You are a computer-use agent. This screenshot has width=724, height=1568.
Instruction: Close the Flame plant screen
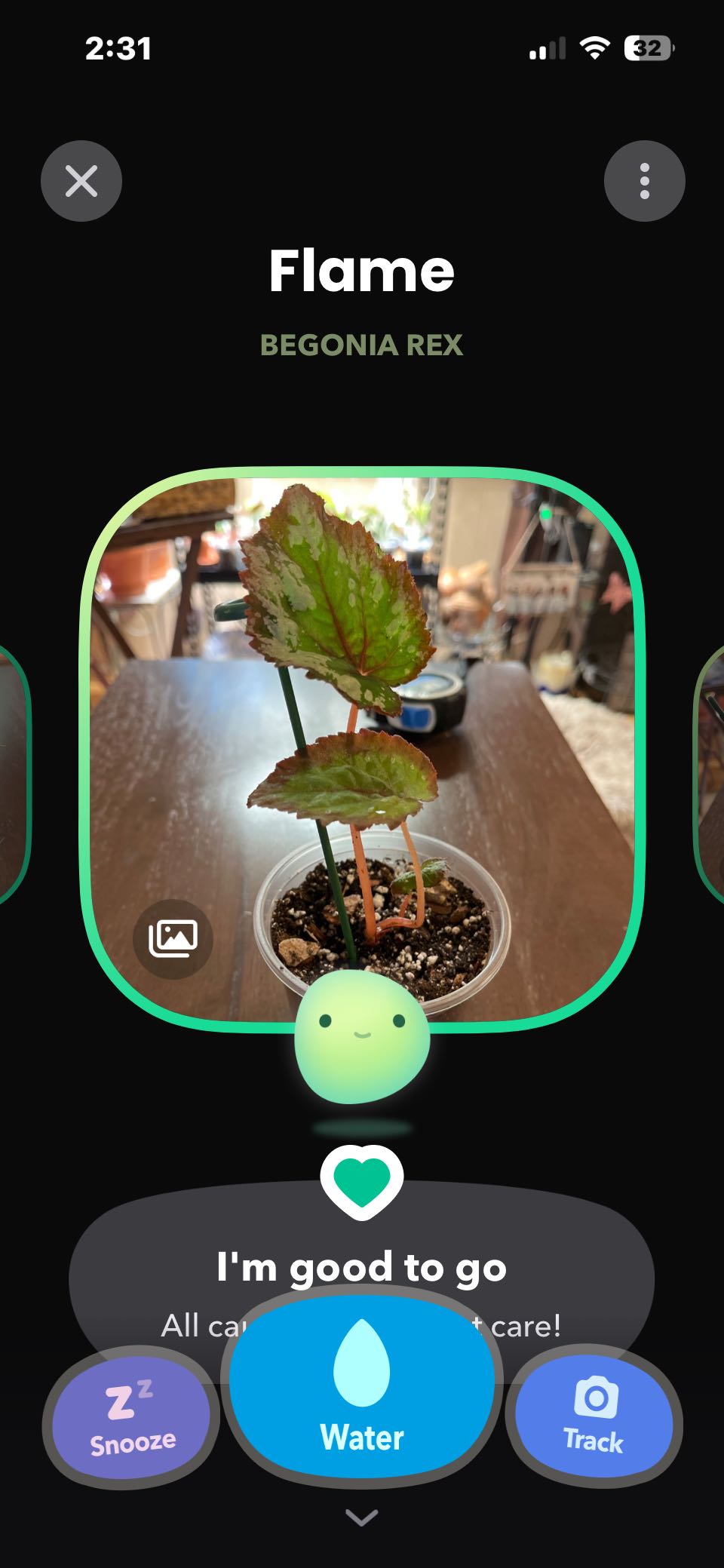coord(81,181)
